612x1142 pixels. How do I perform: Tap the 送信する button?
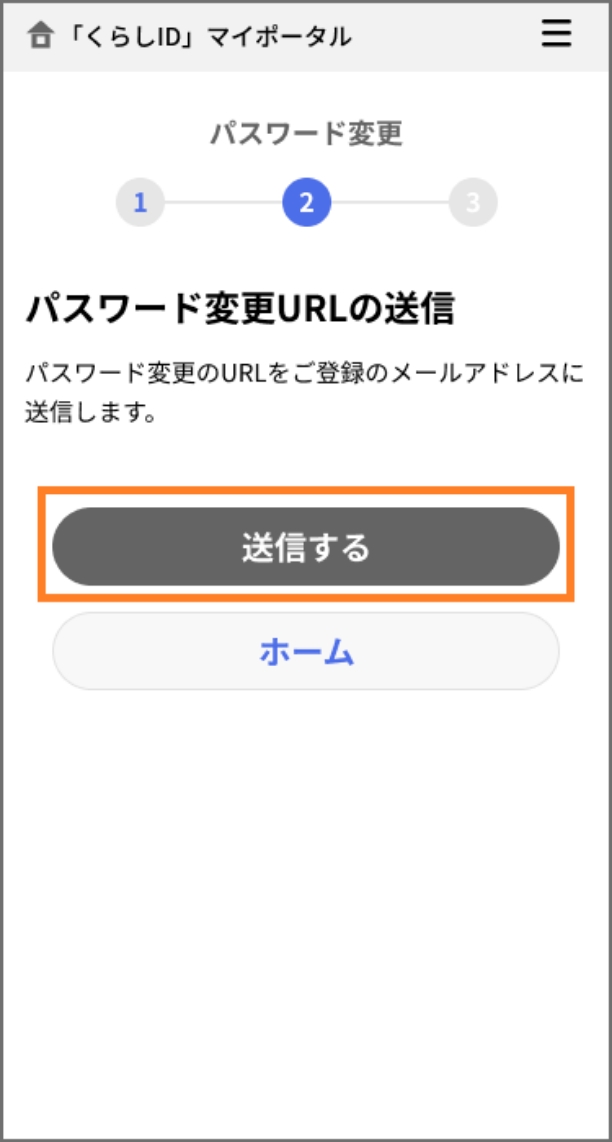(306, 546)
